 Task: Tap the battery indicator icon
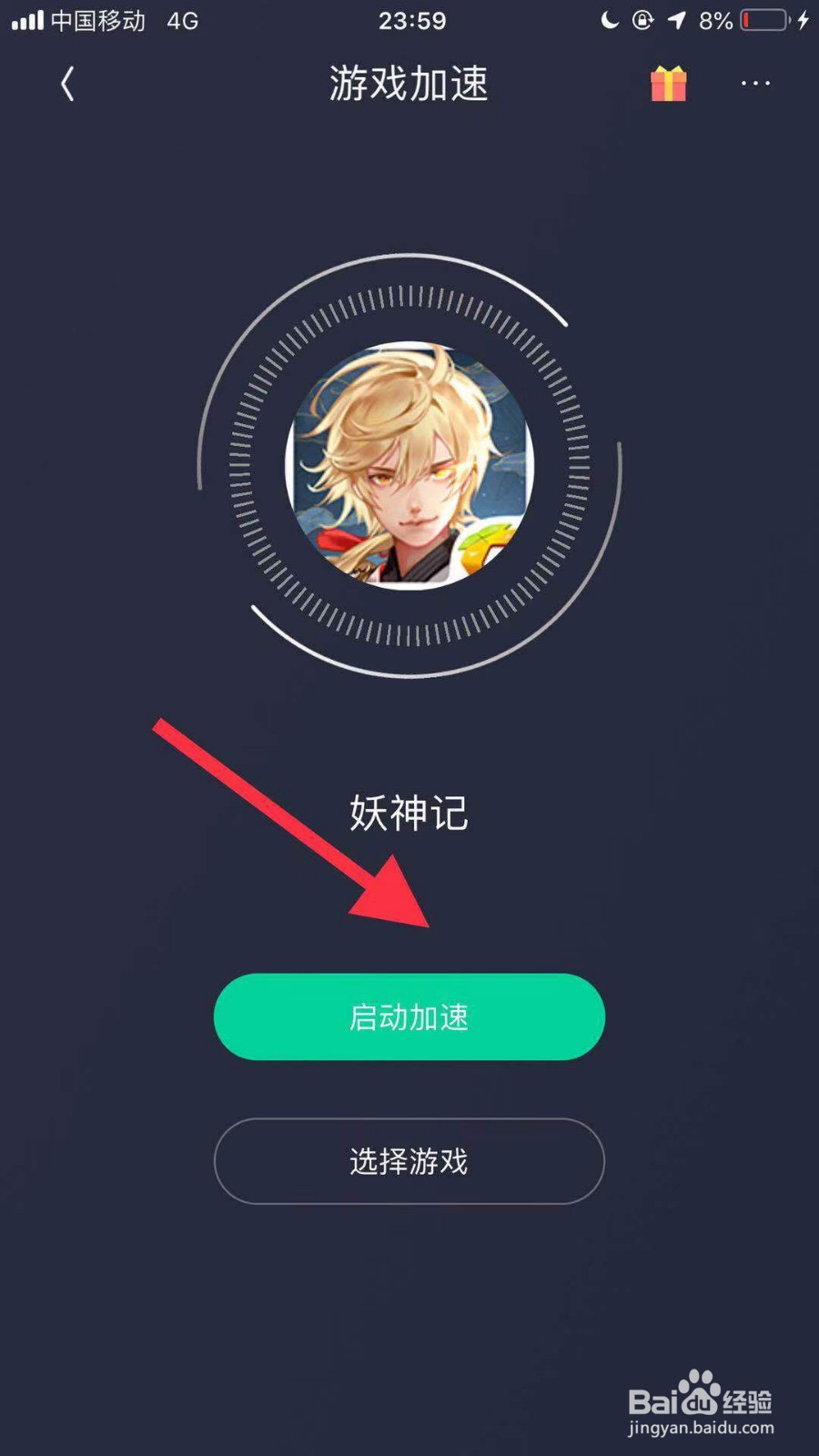763,20
